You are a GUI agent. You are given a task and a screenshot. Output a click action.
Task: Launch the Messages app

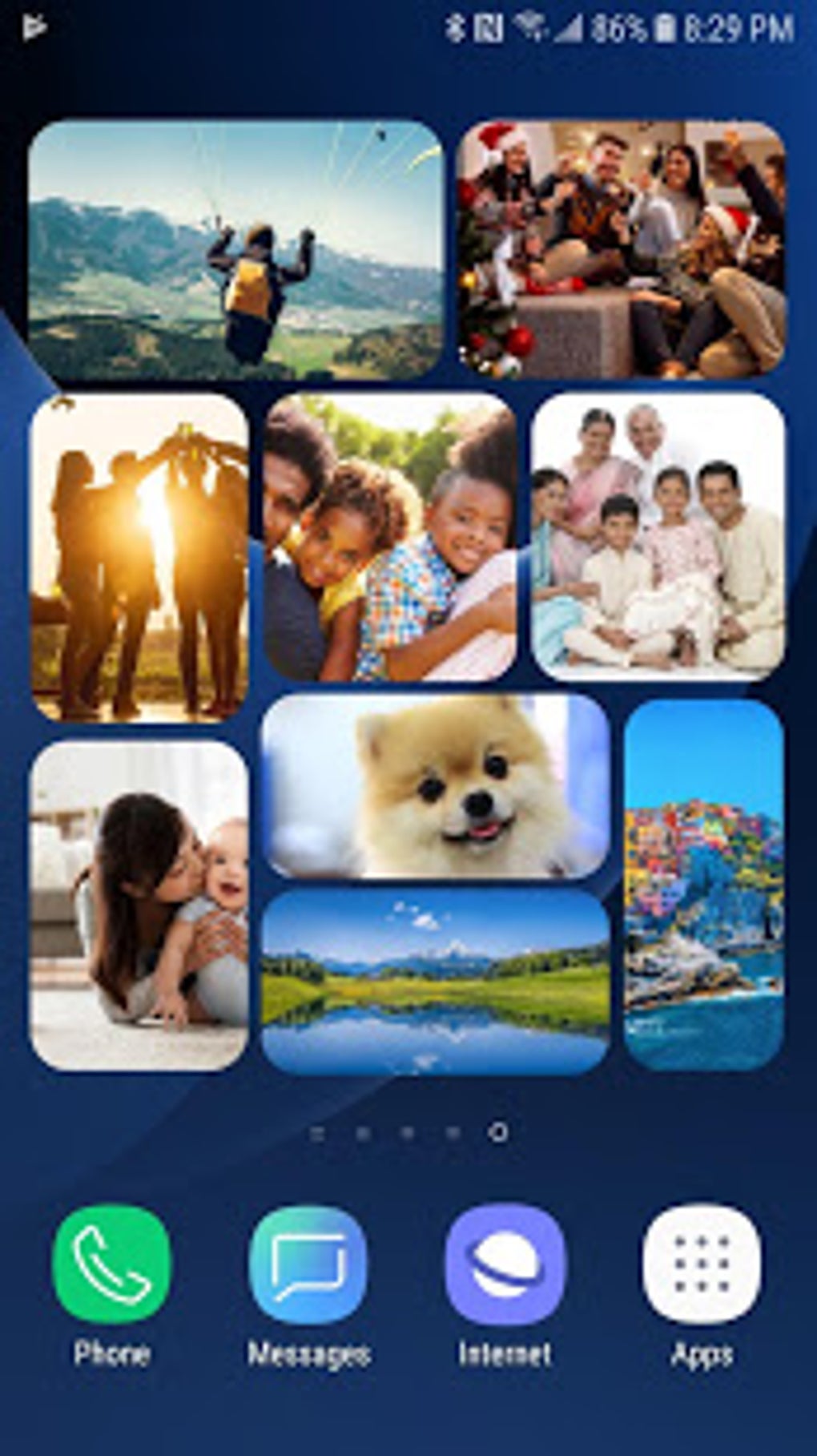(x=308, y=1265)
